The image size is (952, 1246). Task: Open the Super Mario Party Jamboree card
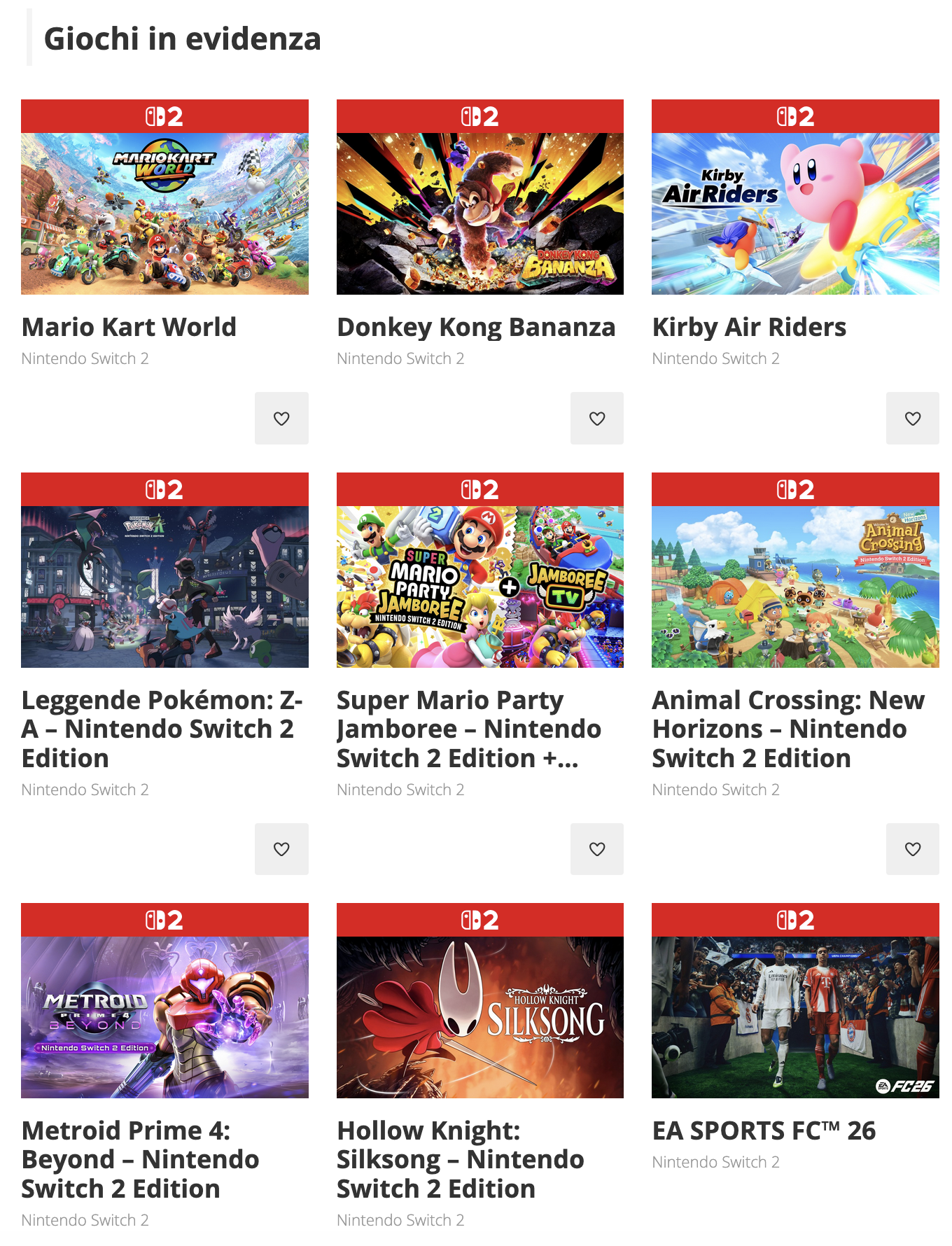pos(479,586)
